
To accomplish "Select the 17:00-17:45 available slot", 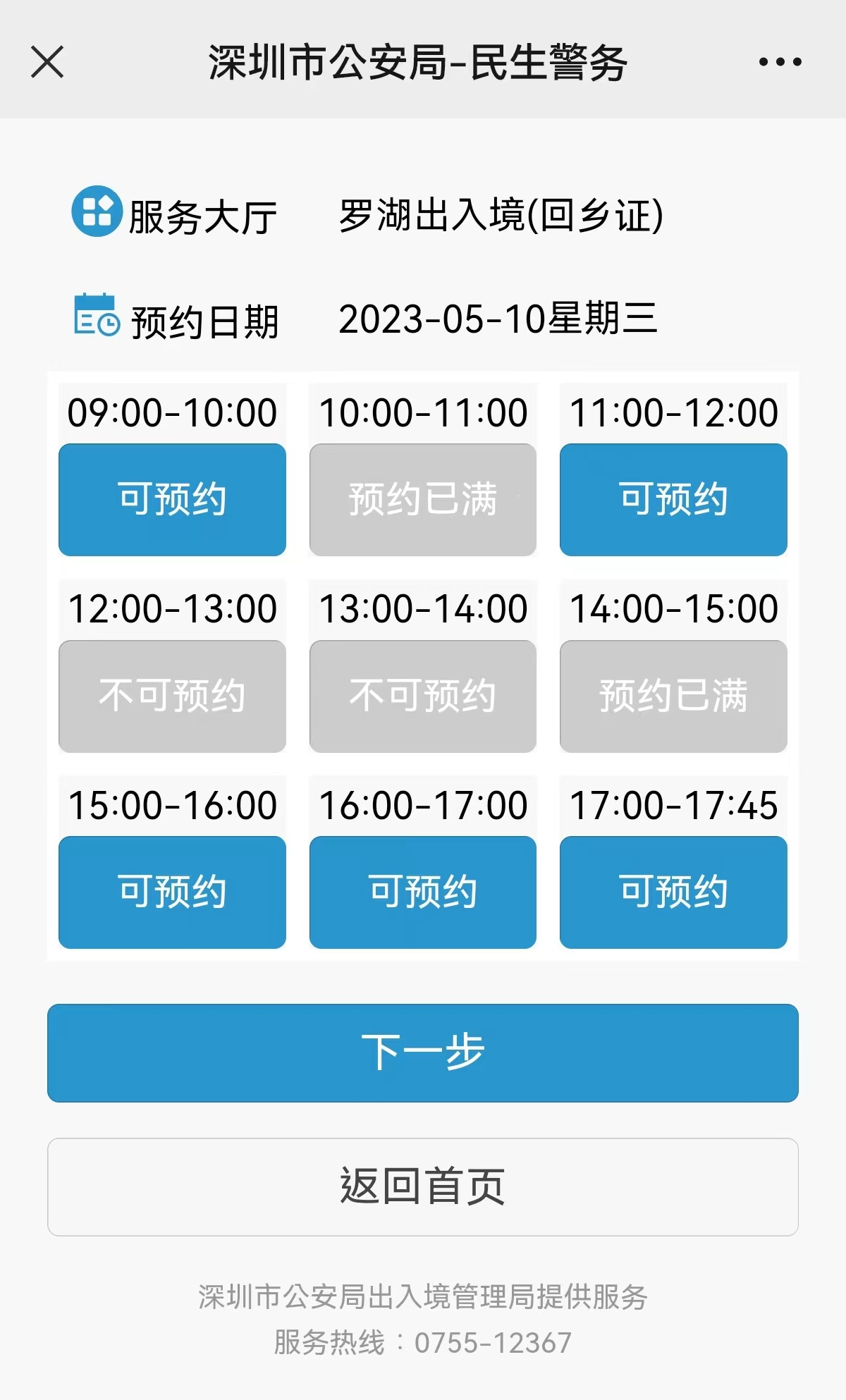I will point(673,892).
